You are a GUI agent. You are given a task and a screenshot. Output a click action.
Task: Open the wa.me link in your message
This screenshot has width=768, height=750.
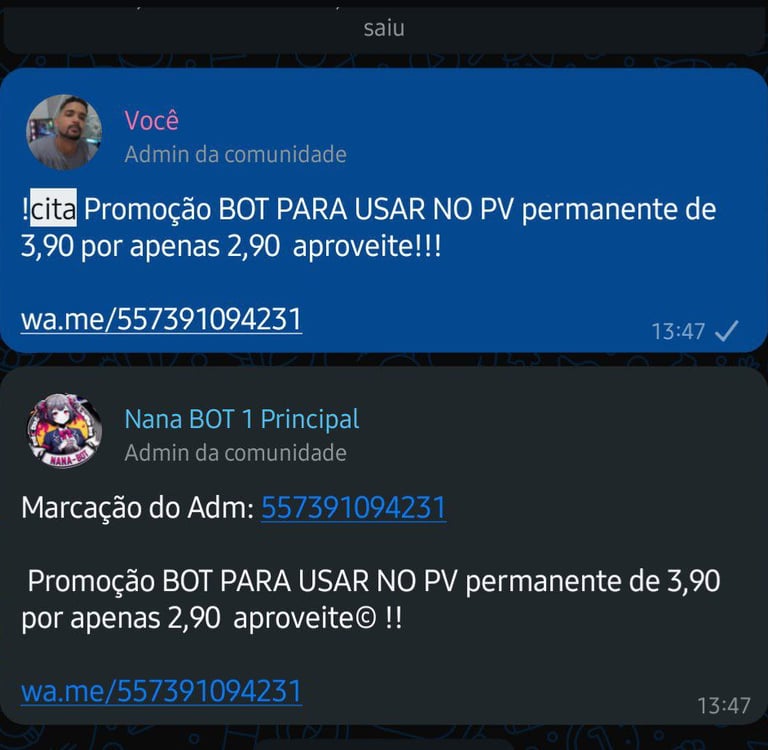(x=161, y=319)
